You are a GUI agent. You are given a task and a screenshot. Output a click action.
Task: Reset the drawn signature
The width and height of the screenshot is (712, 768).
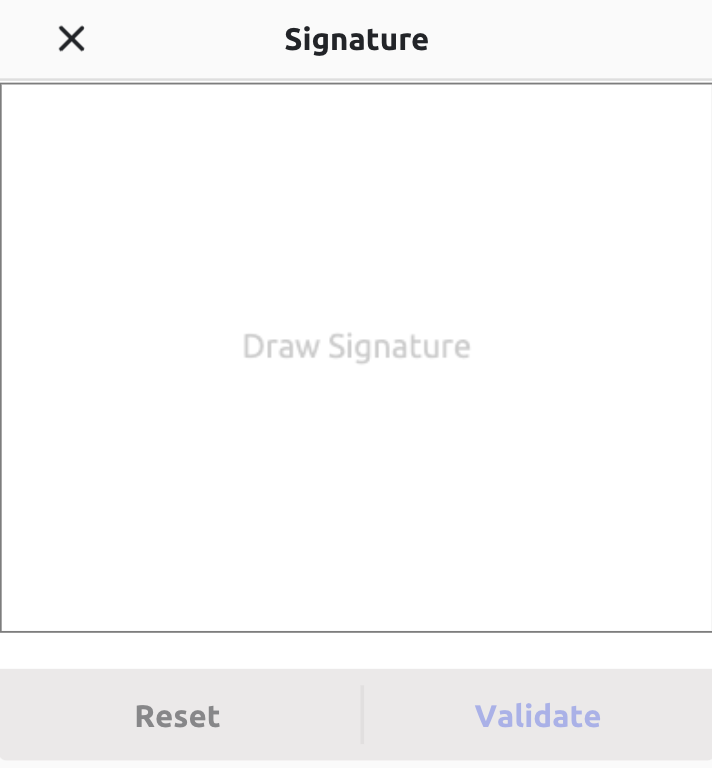click(x=178, y=716)
